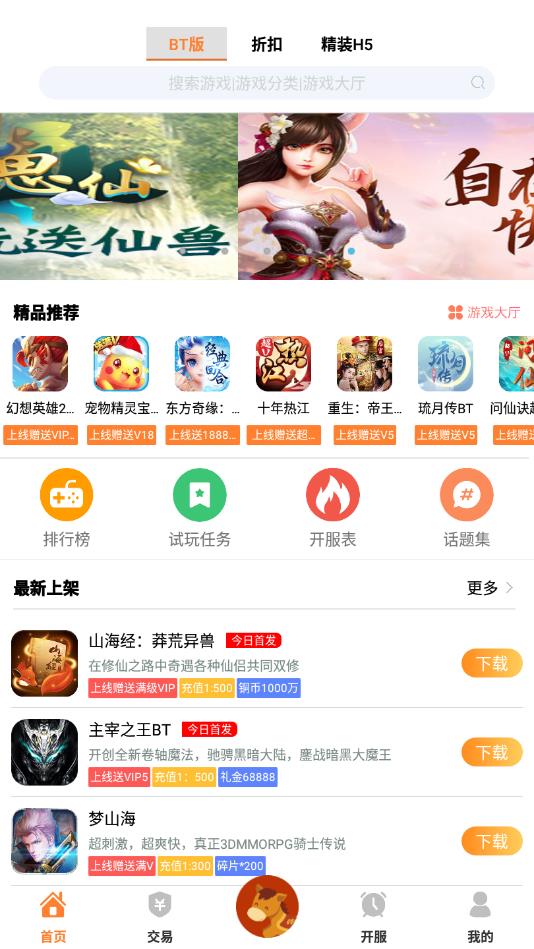The width and height of the screenshot is (534, 949).
Task: Open the 排行榜 ranking shortcut
Action: pos(67,507)
